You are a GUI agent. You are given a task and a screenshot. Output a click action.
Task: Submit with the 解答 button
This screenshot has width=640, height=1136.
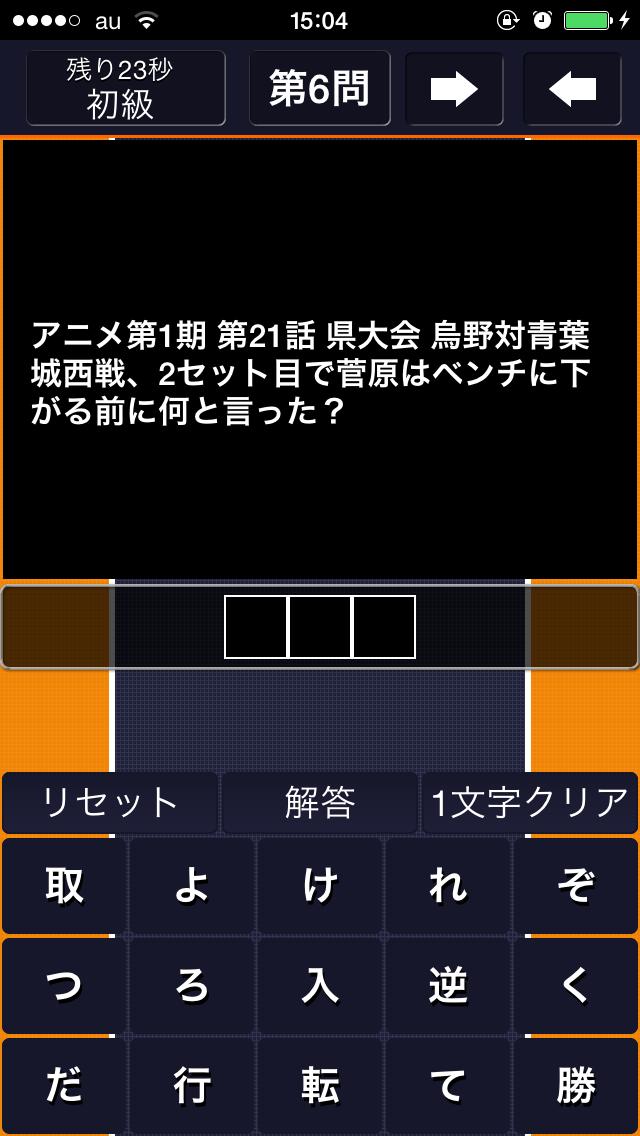pyautogui.click(x=319, y=802)
